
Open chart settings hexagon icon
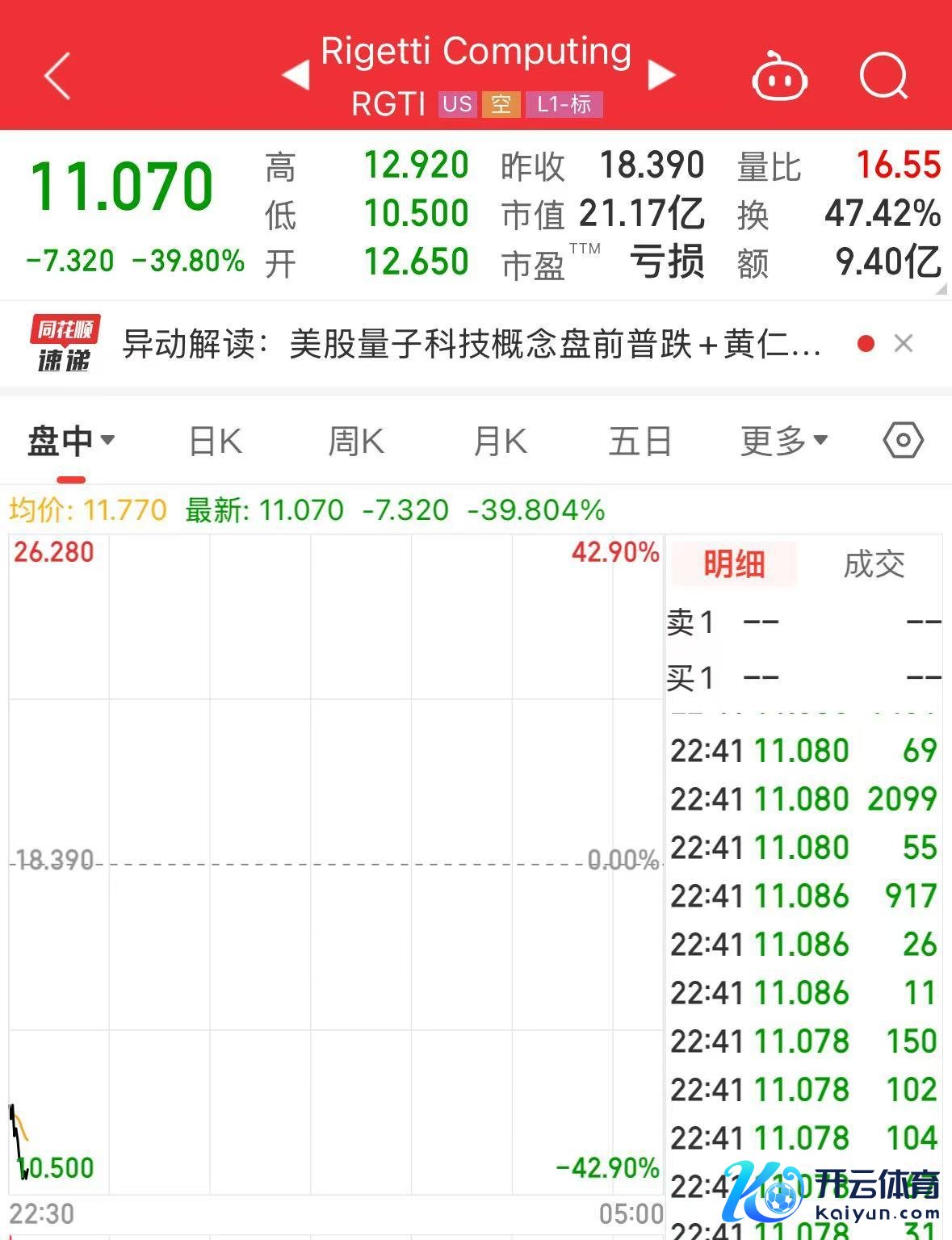pyautogui.click(x=903, y=441)
